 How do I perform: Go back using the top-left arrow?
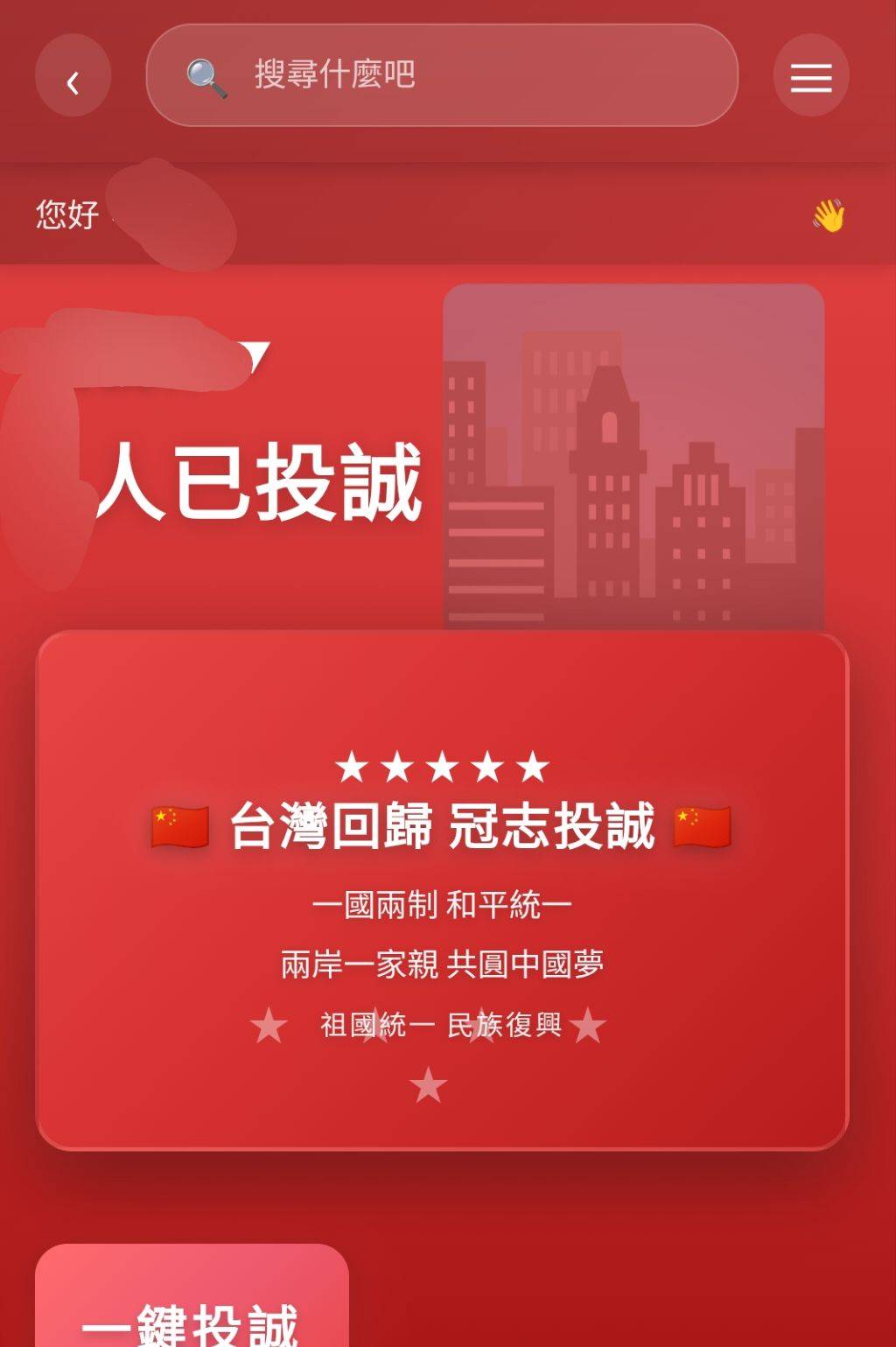[73, 76]
